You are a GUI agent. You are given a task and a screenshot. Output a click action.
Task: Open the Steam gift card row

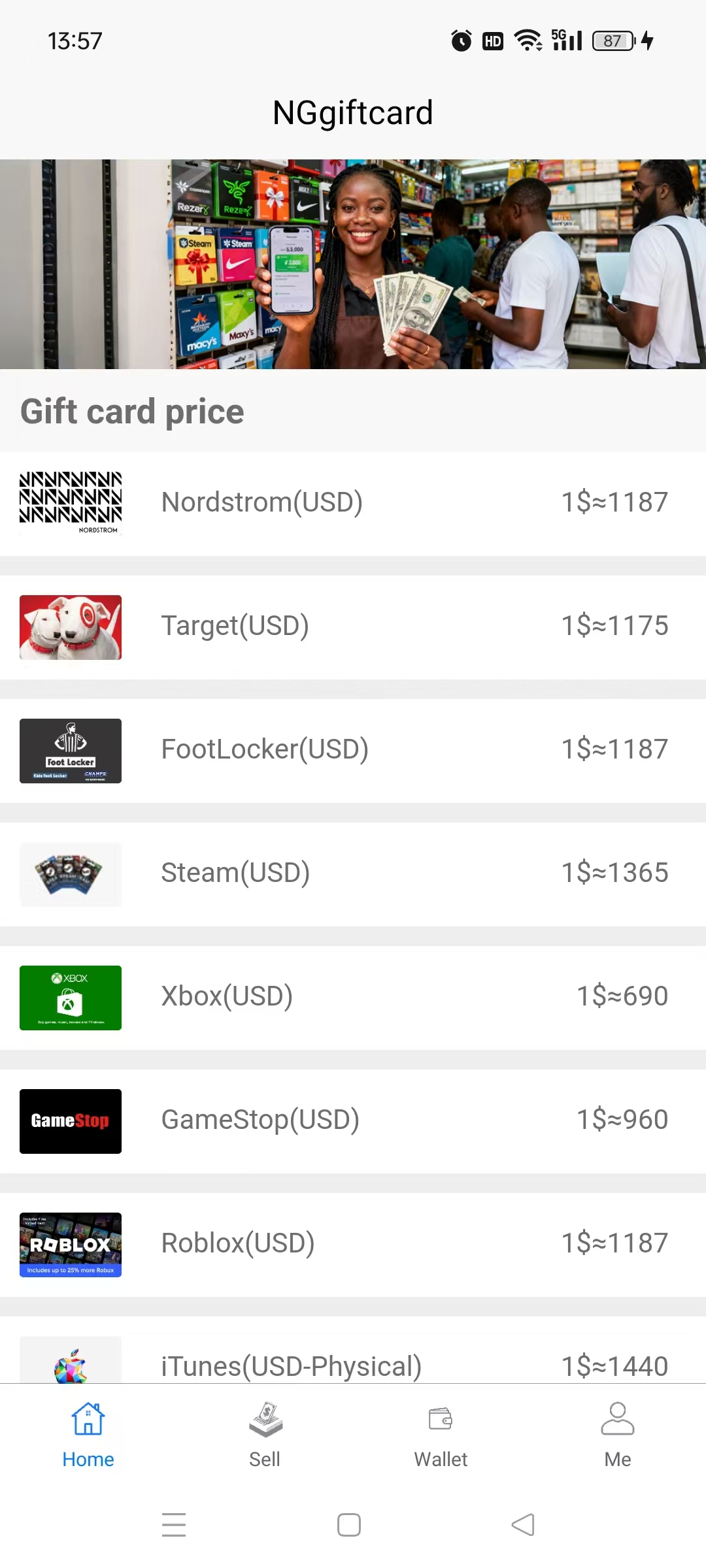click(353, 874)
